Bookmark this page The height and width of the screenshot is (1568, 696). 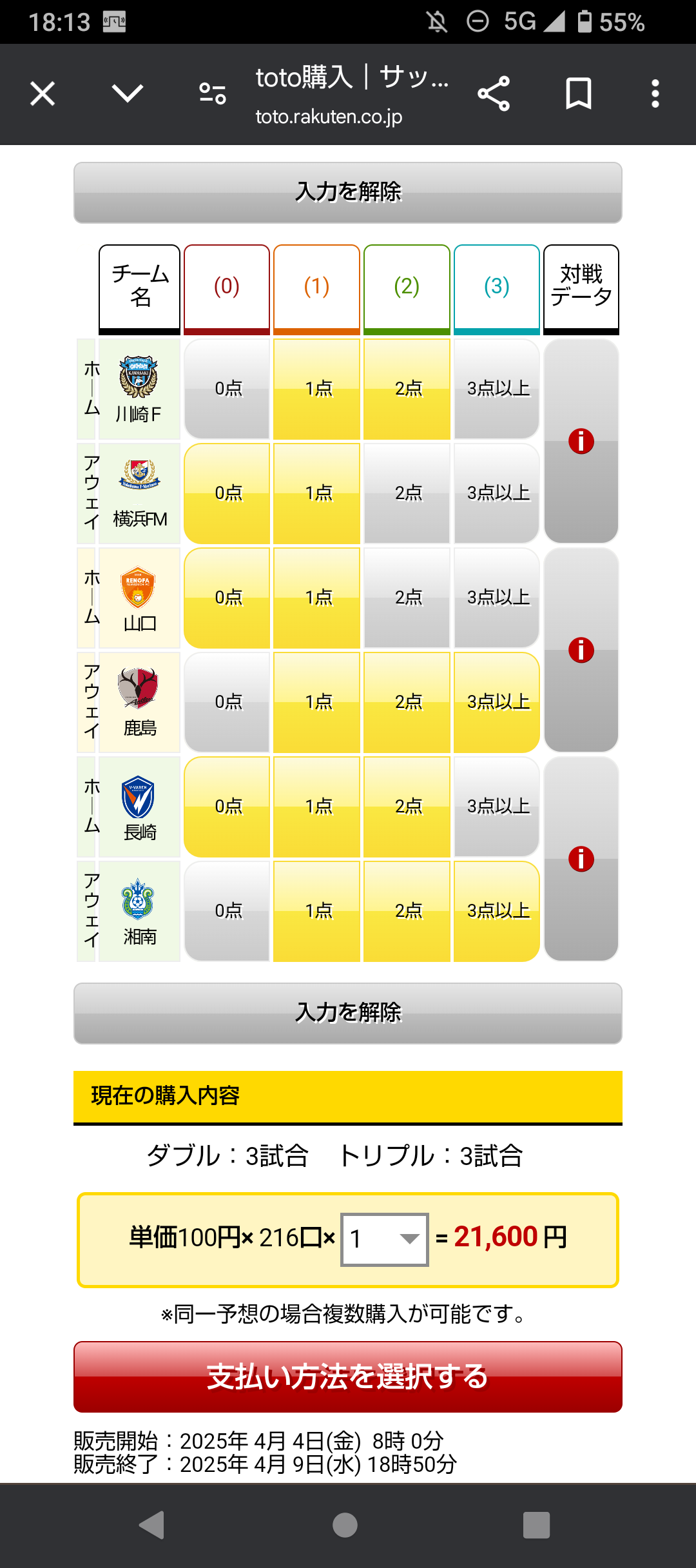pyautogui.click(x=578, y=94)
